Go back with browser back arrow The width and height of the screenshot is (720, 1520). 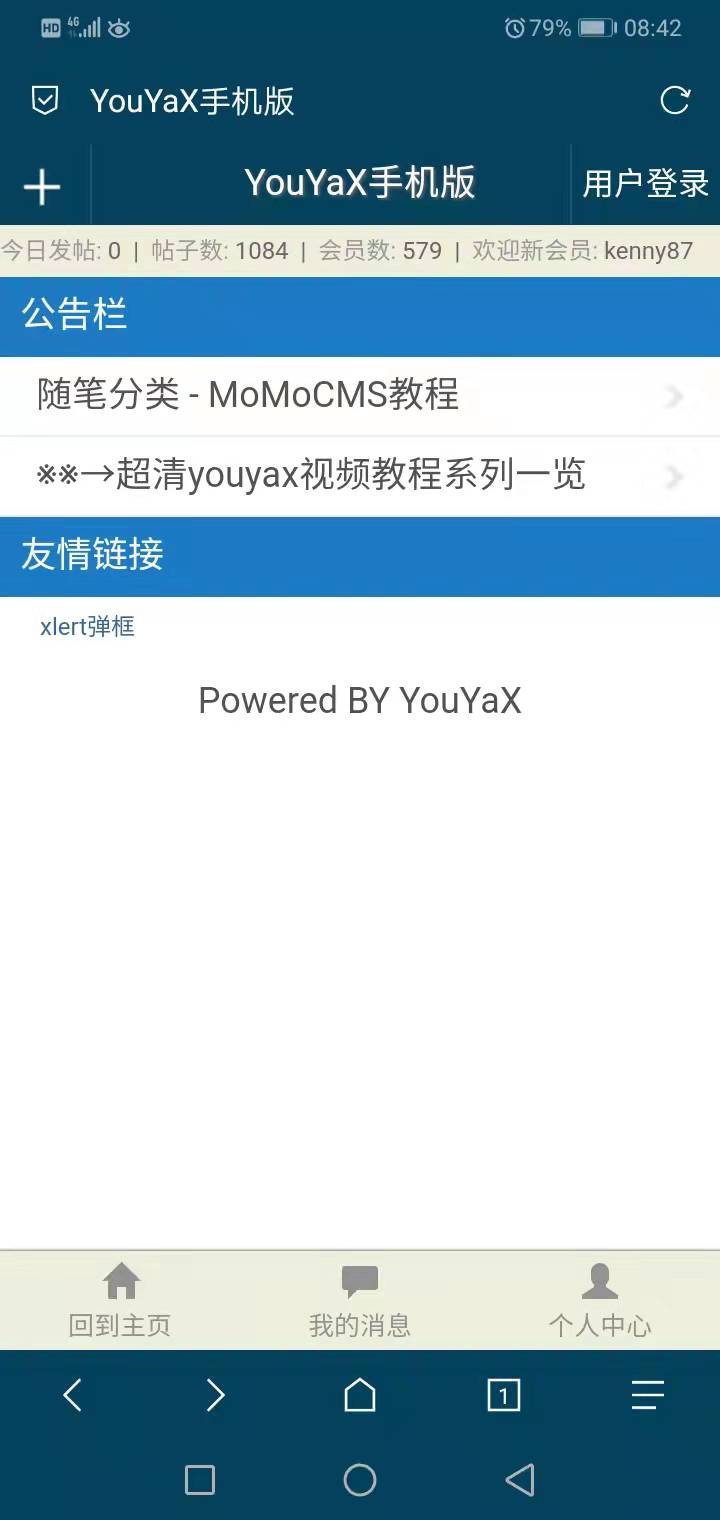(72, 1395)
